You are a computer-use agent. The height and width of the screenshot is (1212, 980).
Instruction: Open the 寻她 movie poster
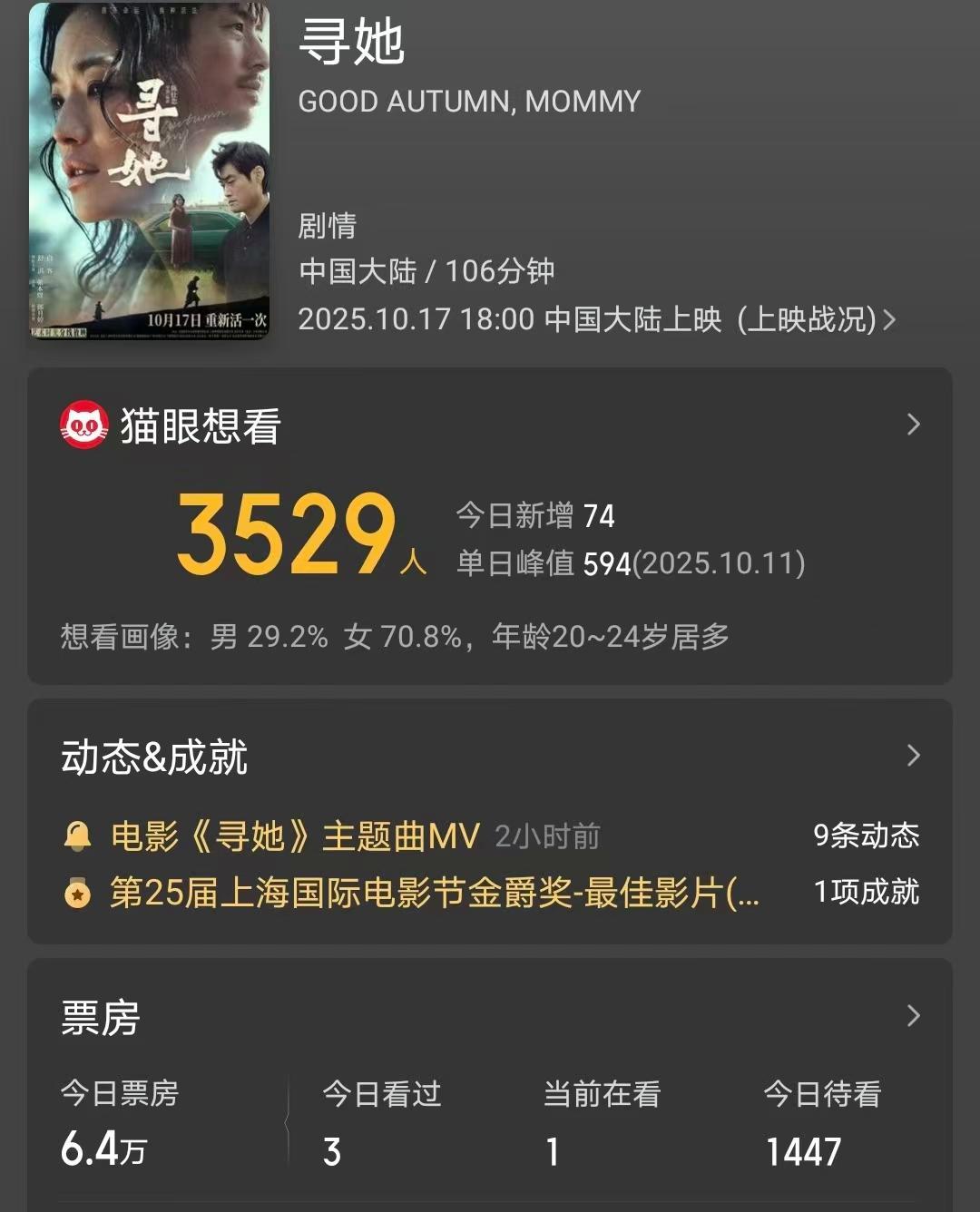pos(149,171)
